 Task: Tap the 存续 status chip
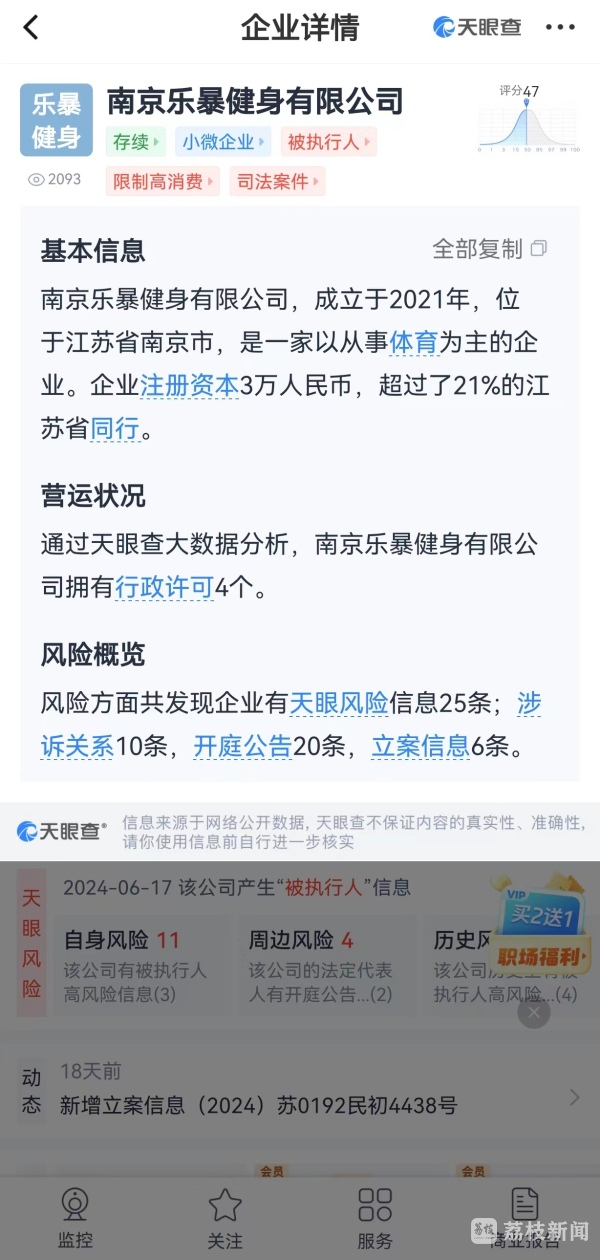coord(135,142)
